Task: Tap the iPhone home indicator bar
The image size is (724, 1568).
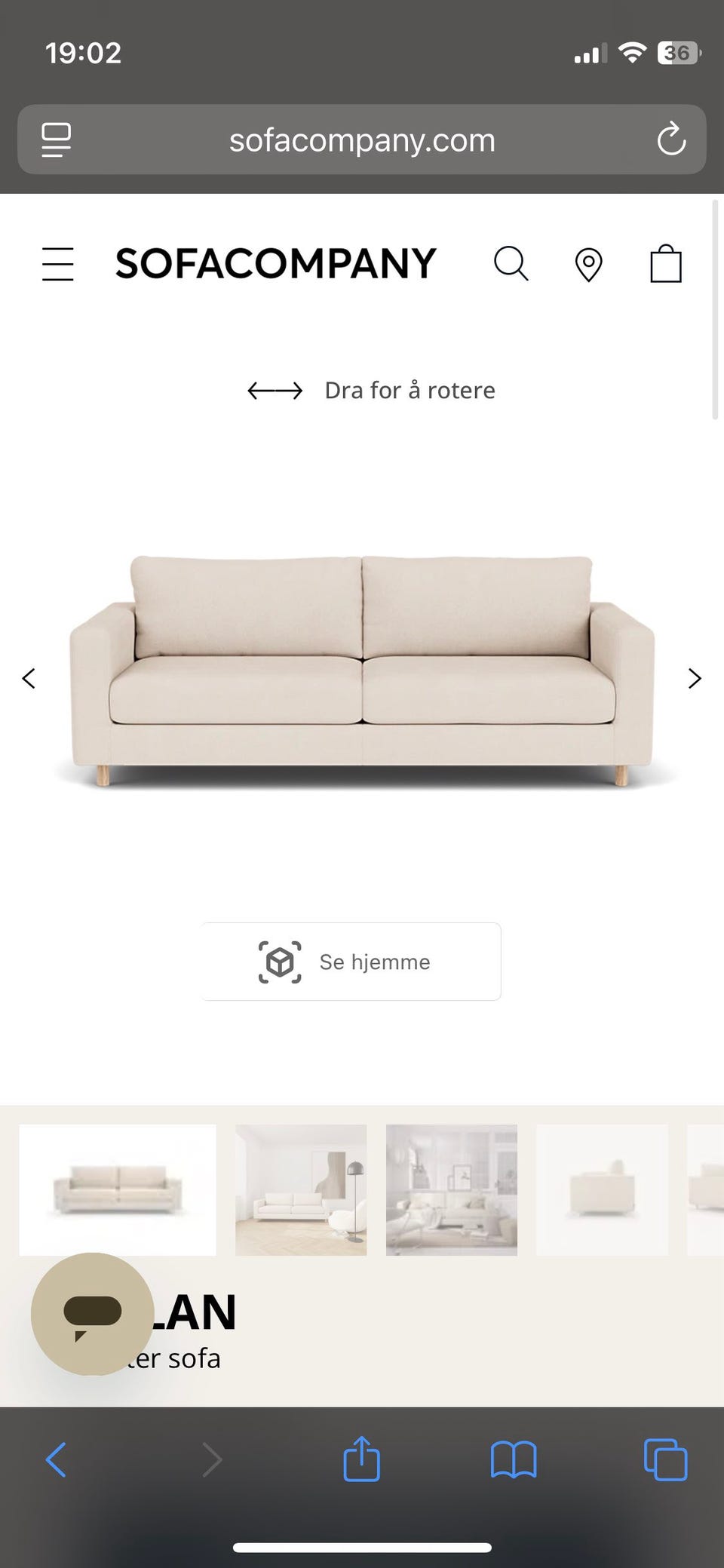Action: tap(362, 1548)
